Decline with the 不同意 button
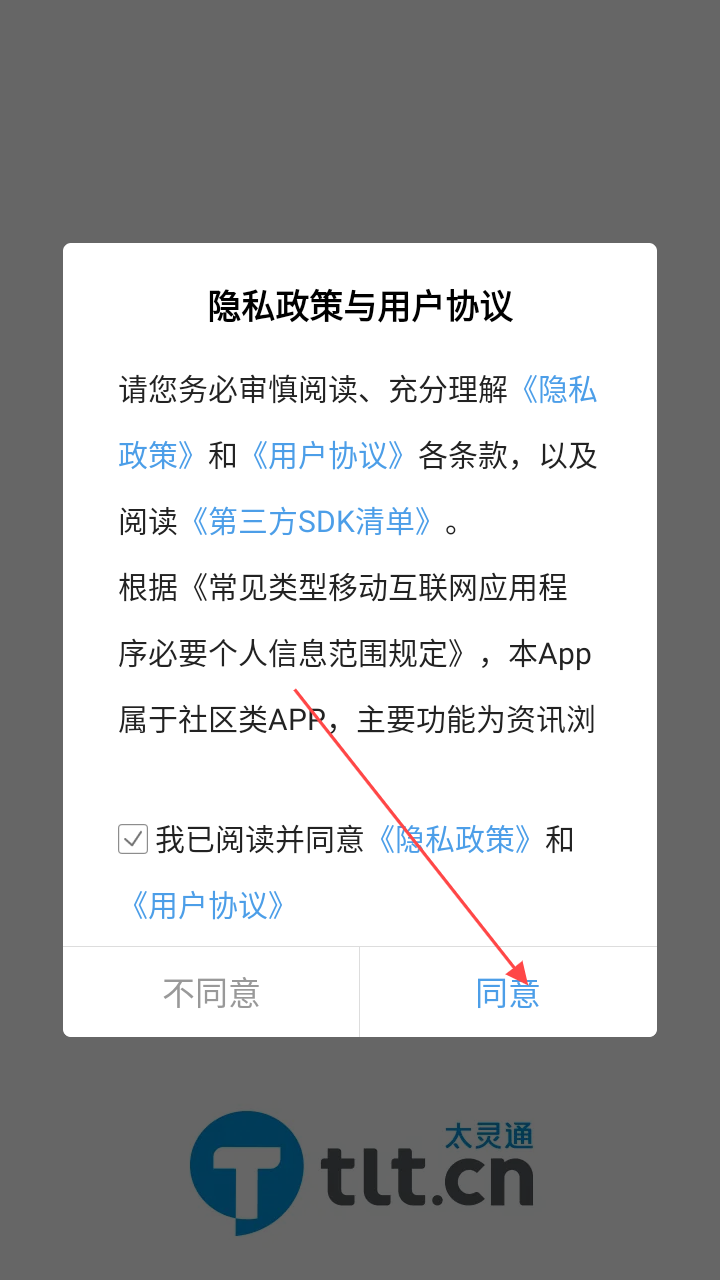This screenshot has width=720, height=1280. pos(211,992)
